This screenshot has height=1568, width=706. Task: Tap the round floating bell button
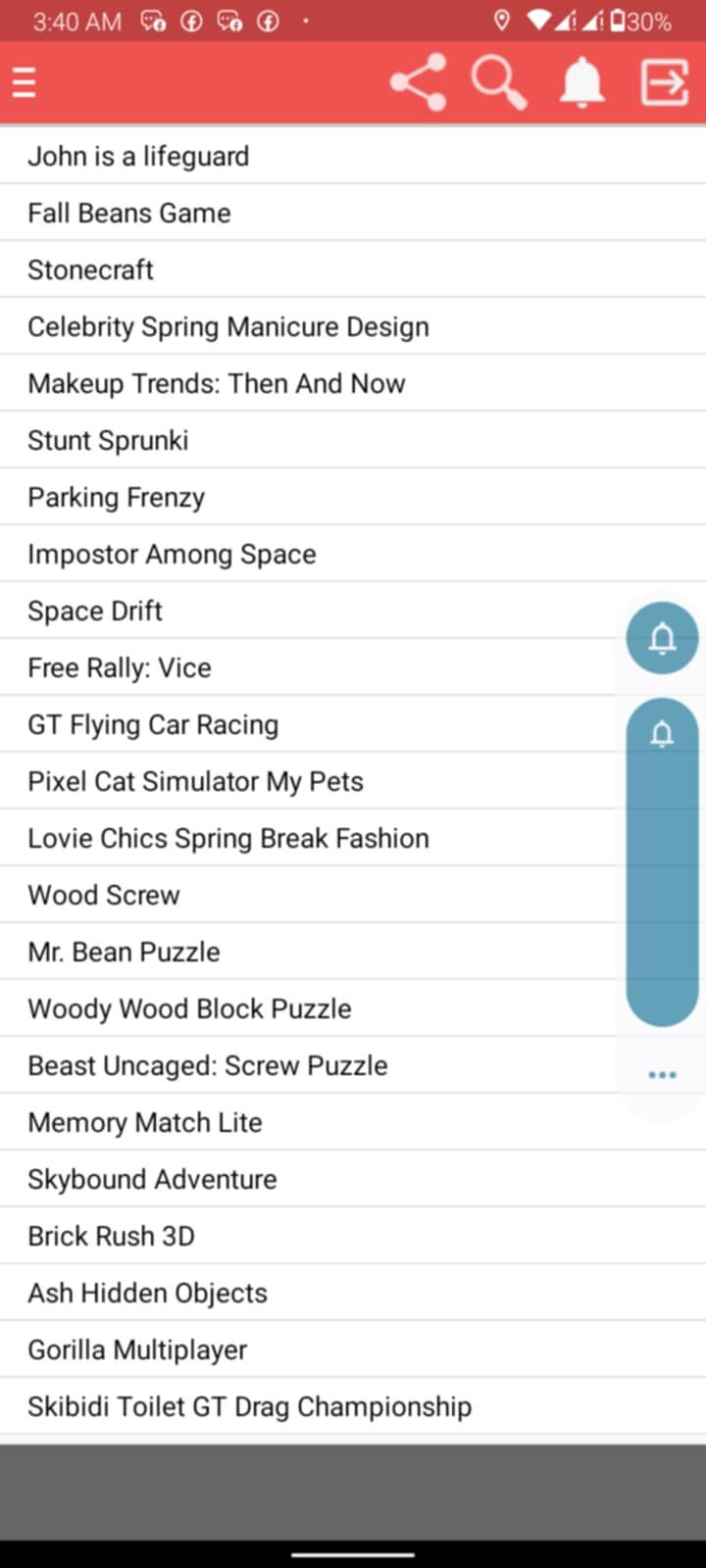pos(663,638)
